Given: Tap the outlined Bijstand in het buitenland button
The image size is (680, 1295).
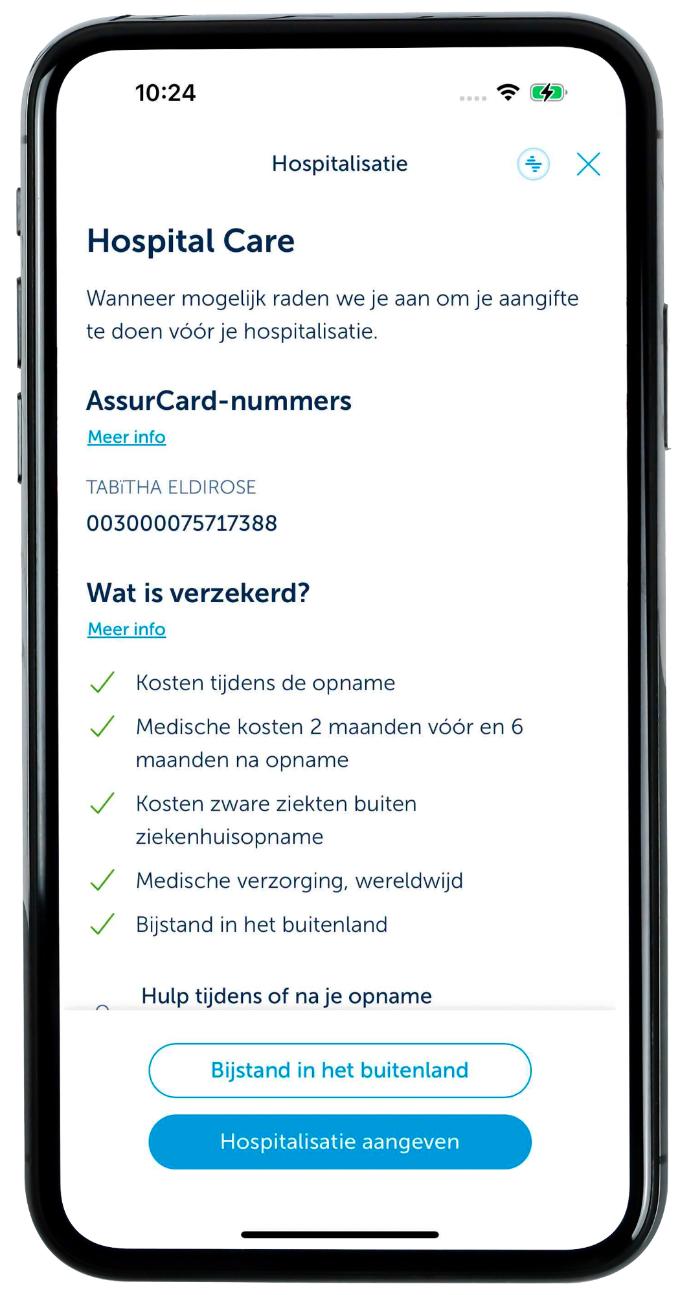Looking at the screenshot, I should tap(340, 1070).
